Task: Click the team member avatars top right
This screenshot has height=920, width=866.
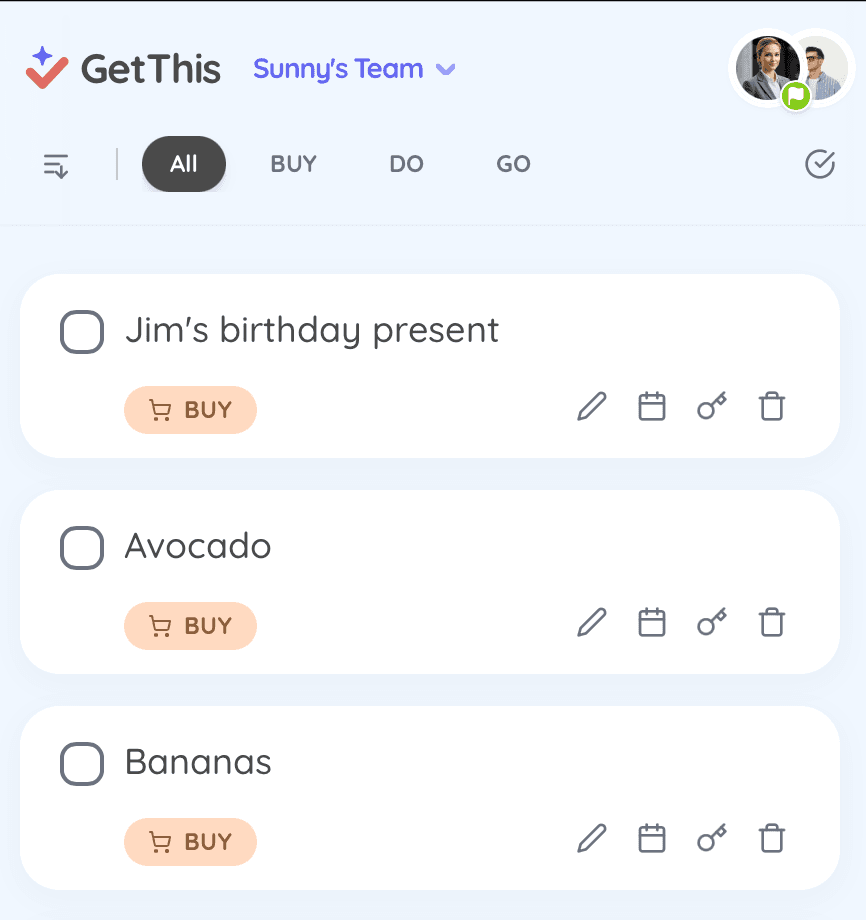Action: coord(790,68)
